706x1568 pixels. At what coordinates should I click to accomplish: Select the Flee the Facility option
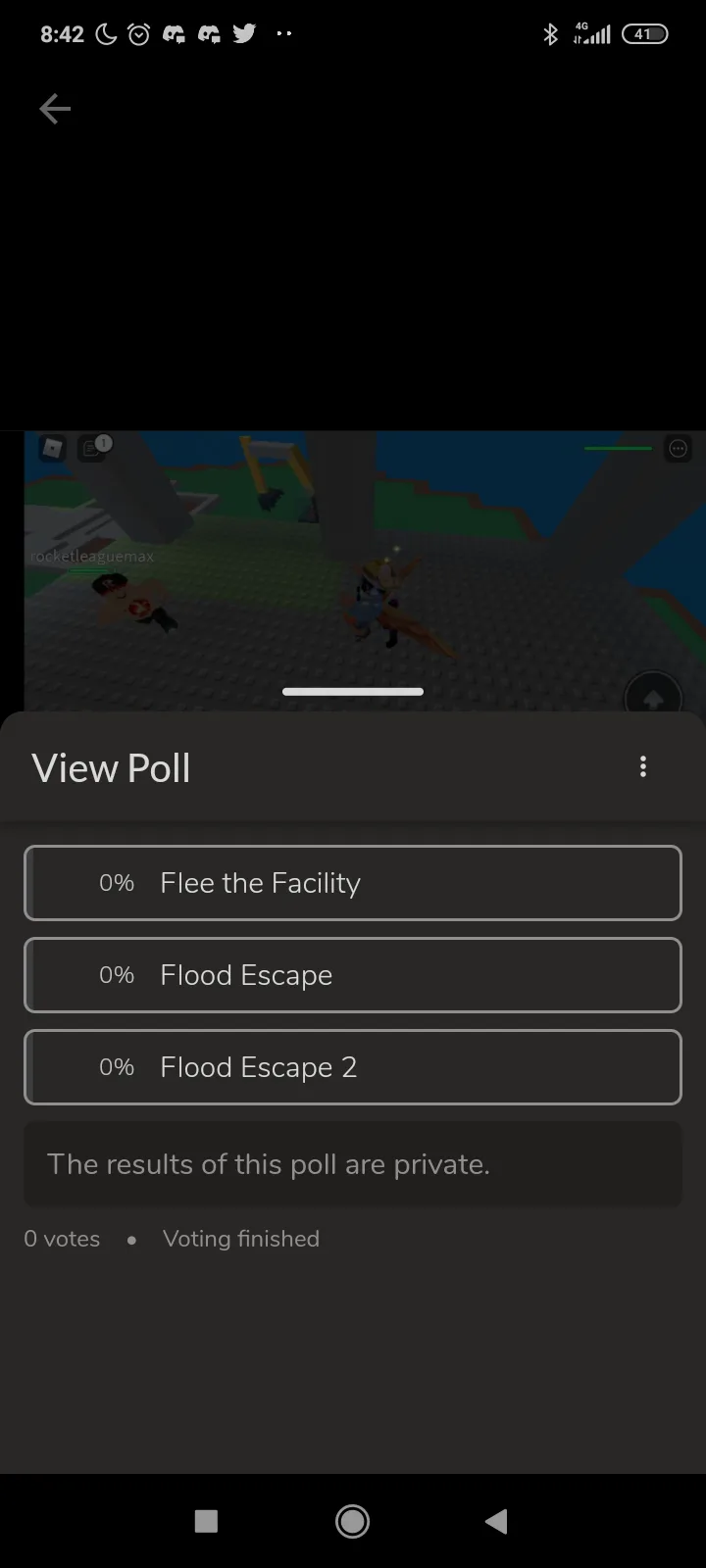353,883
